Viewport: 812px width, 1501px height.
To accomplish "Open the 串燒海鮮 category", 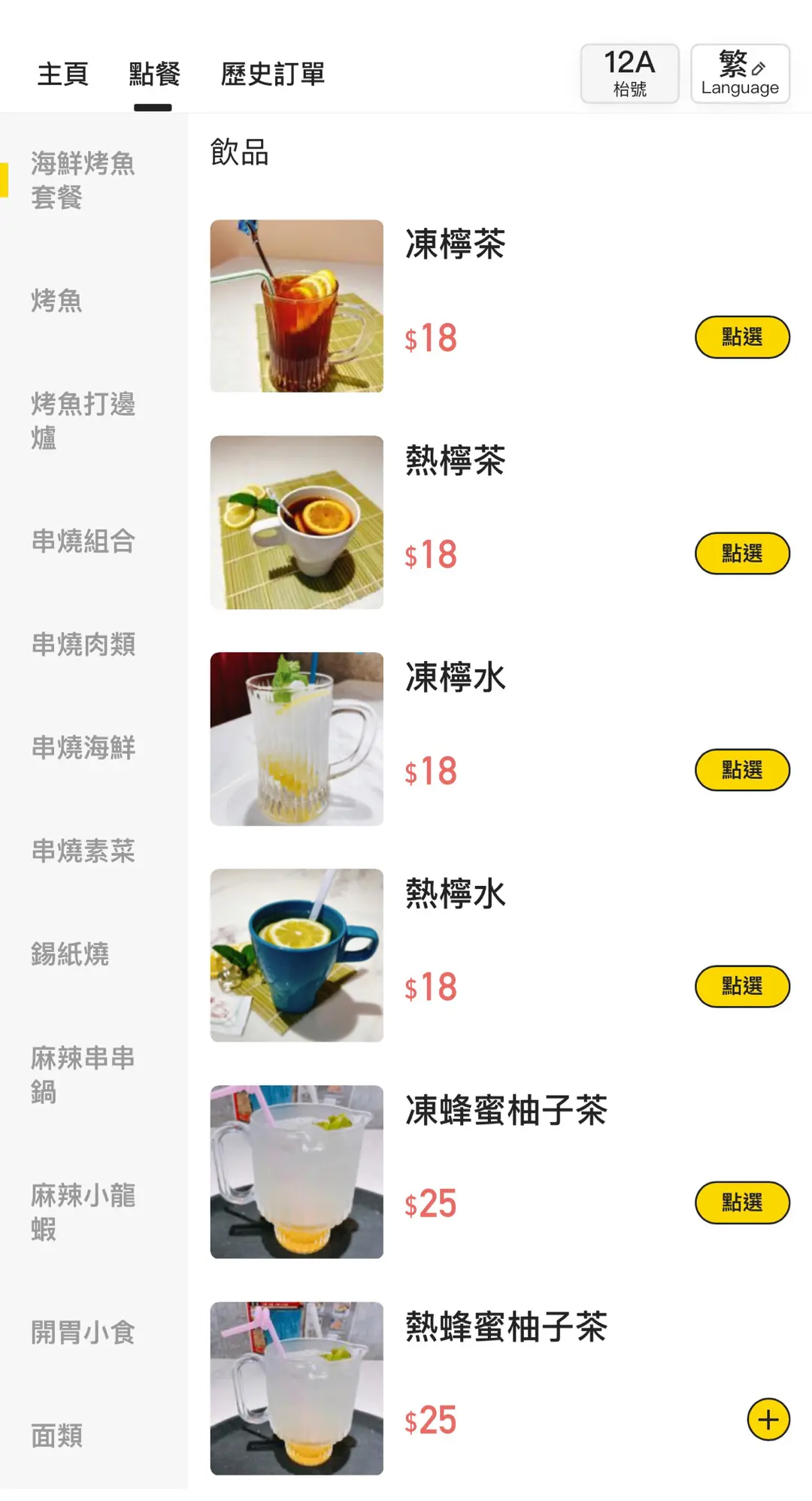I will point(83,747).
